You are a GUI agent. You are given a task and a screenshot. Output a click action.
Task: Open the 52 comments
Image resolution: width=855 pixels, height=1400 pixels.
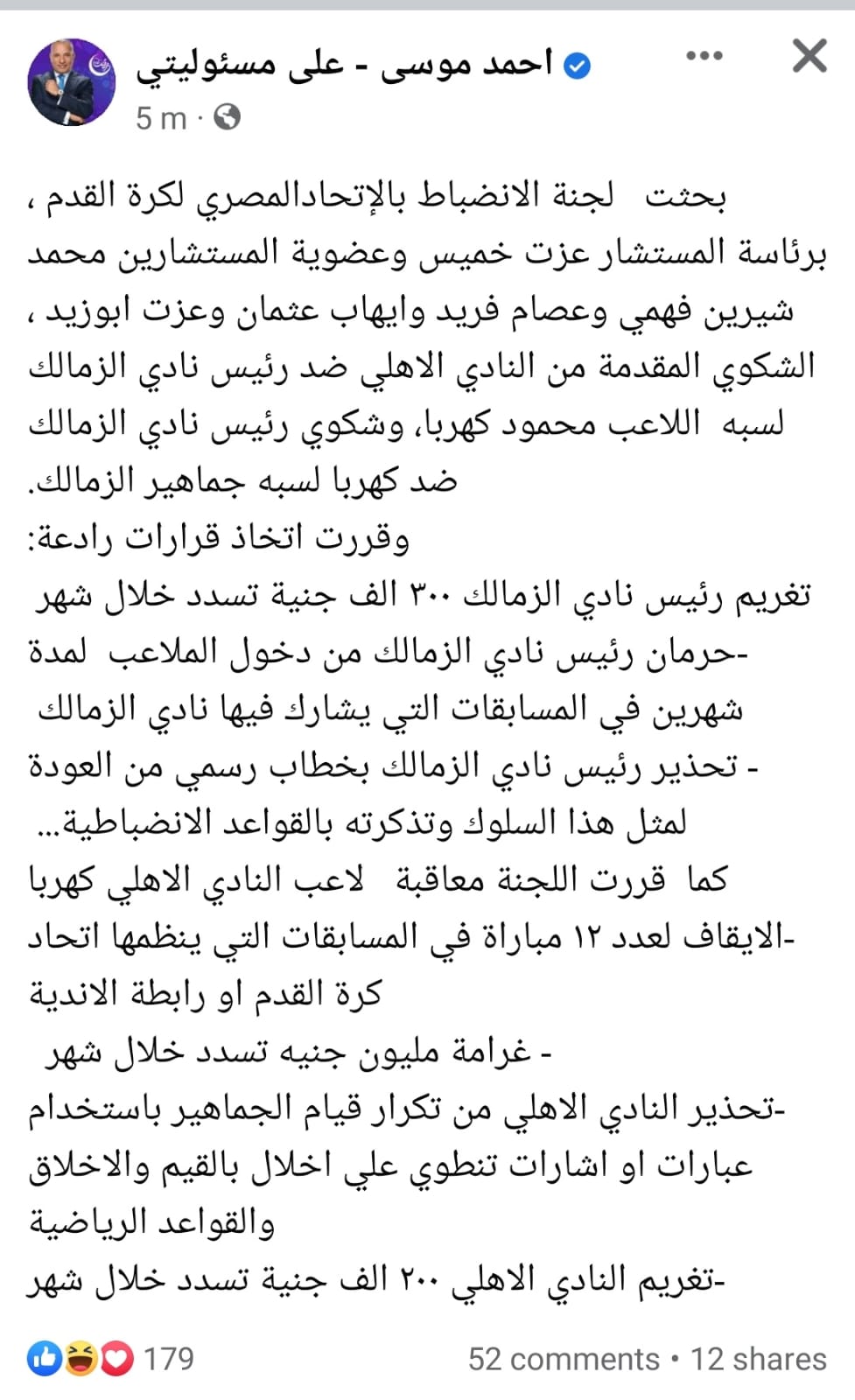pyautogui.click(x=564, y=1359)
